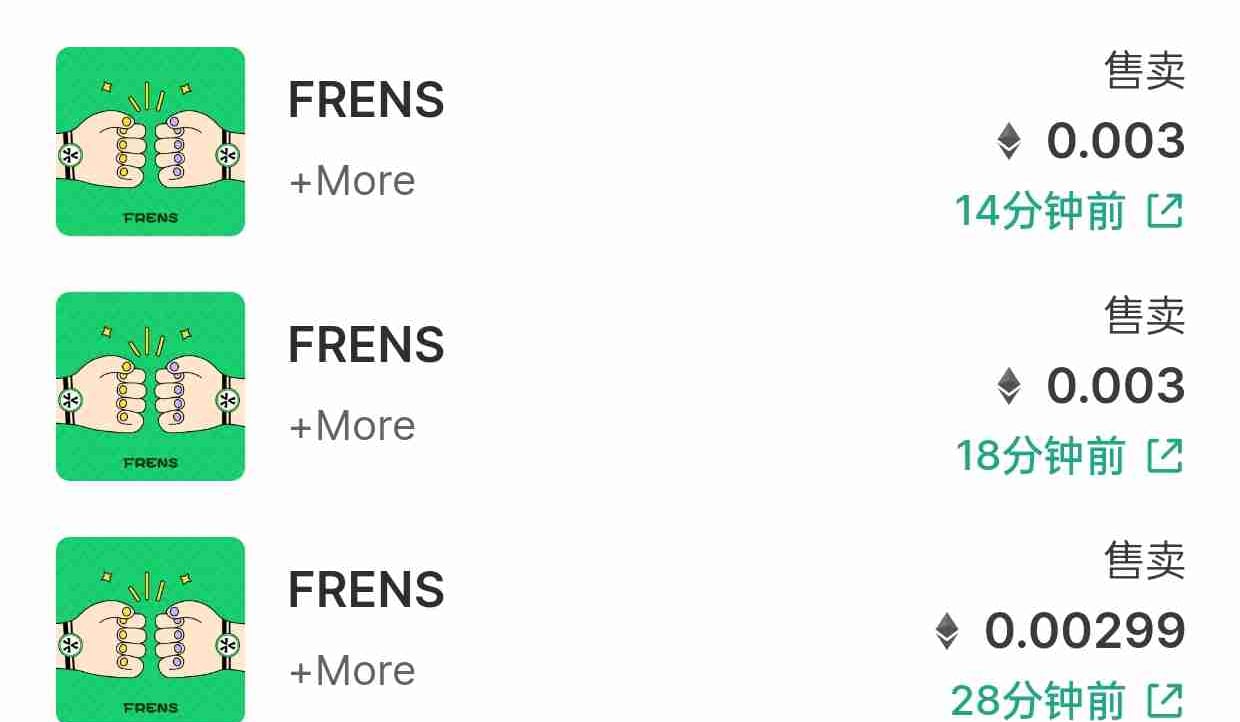Open the FRENS image in the 14分钟前 sale
The height and width of the screenshot is (722, 1240).
pos(150,141)
